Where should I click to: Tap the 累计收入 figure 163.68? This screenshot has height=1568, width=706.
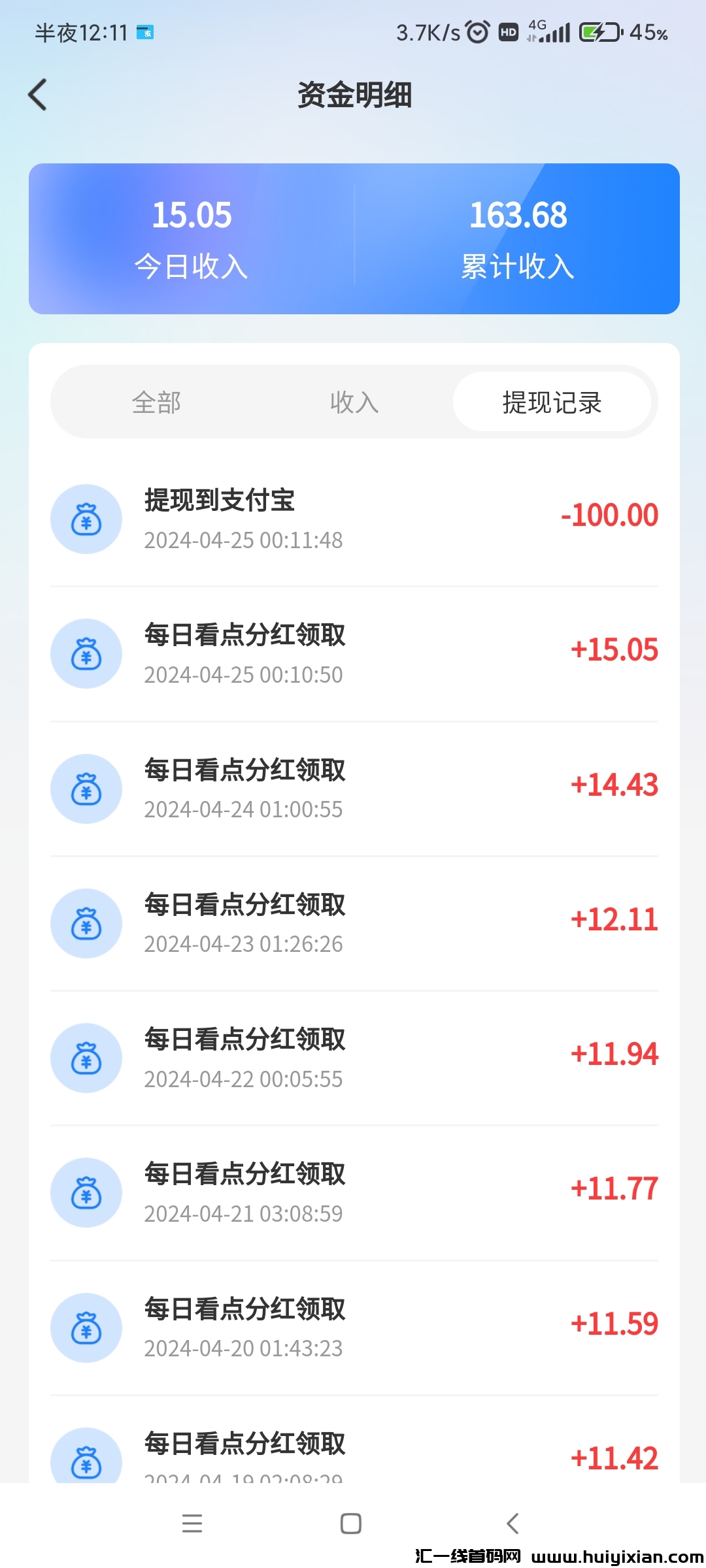click(x=517, y=216)
